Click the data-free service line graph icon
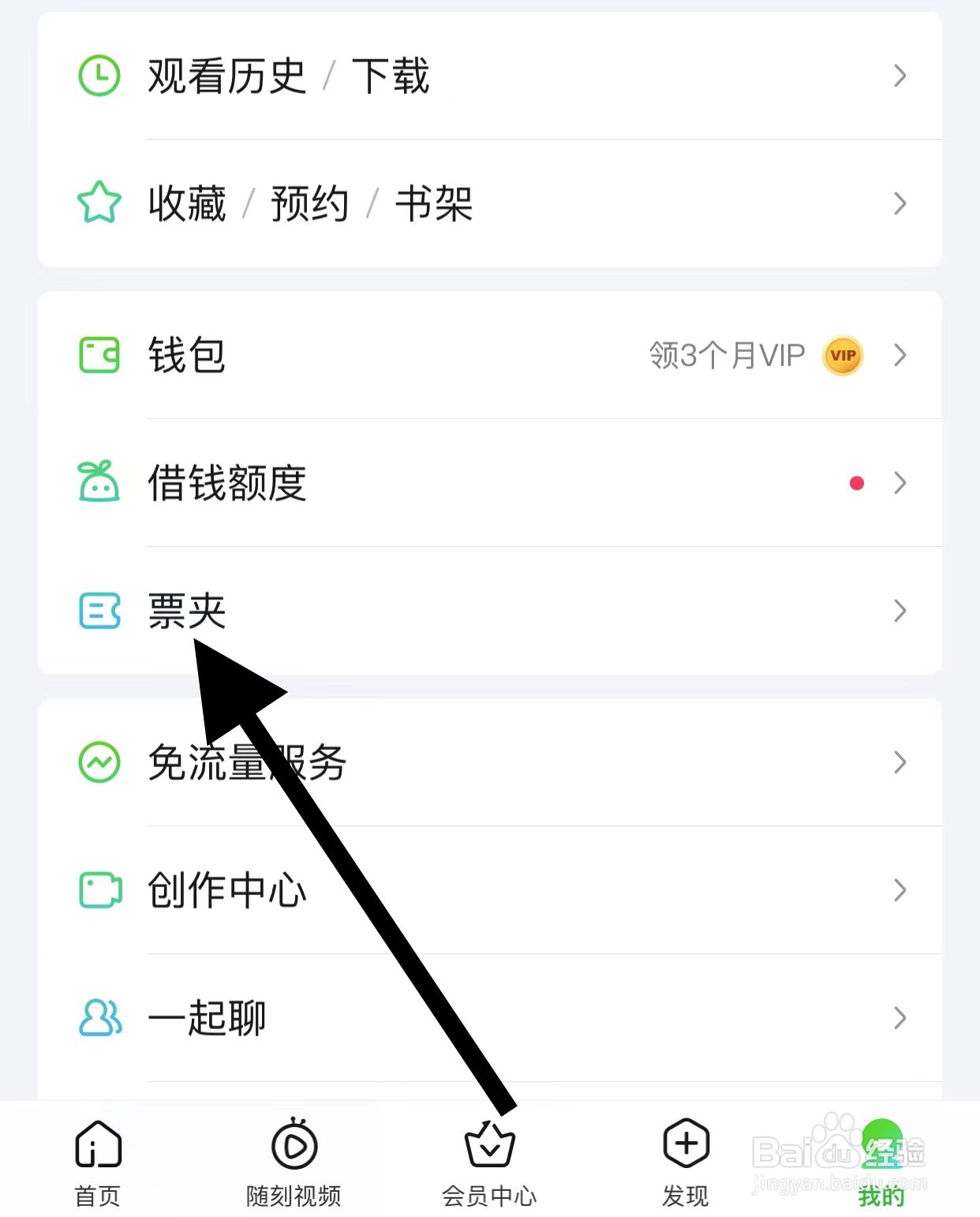 coord(98,762)
